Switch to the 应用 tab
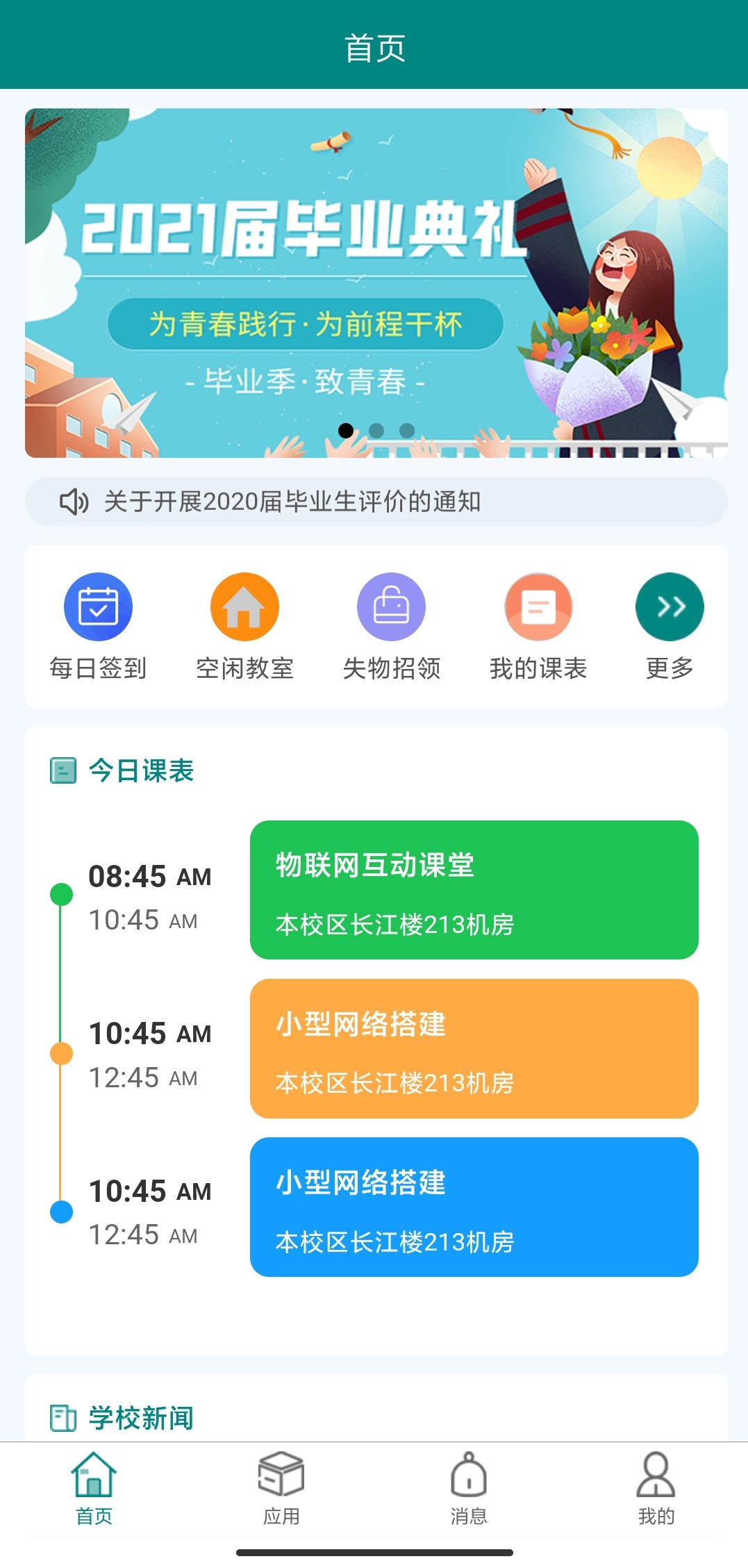748x1568 pixels. (x=281, y=1488)
